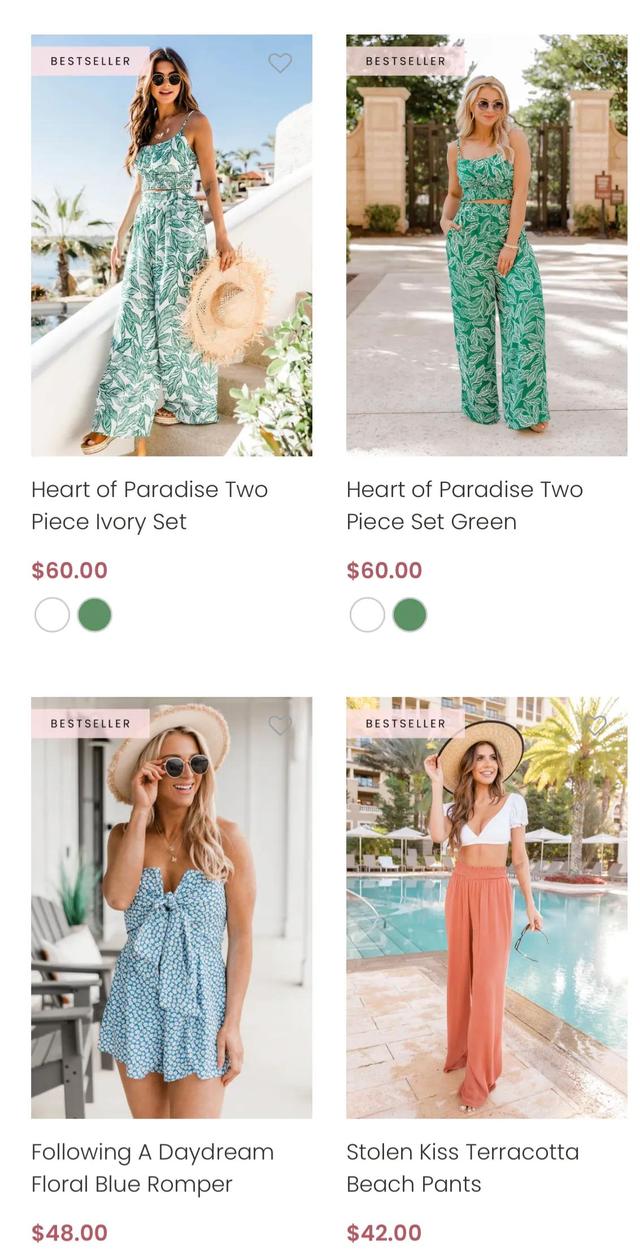The image size is (640, 1249).
Task: Open the Following A Daydream Romper title
Action: click(152, 1168)
